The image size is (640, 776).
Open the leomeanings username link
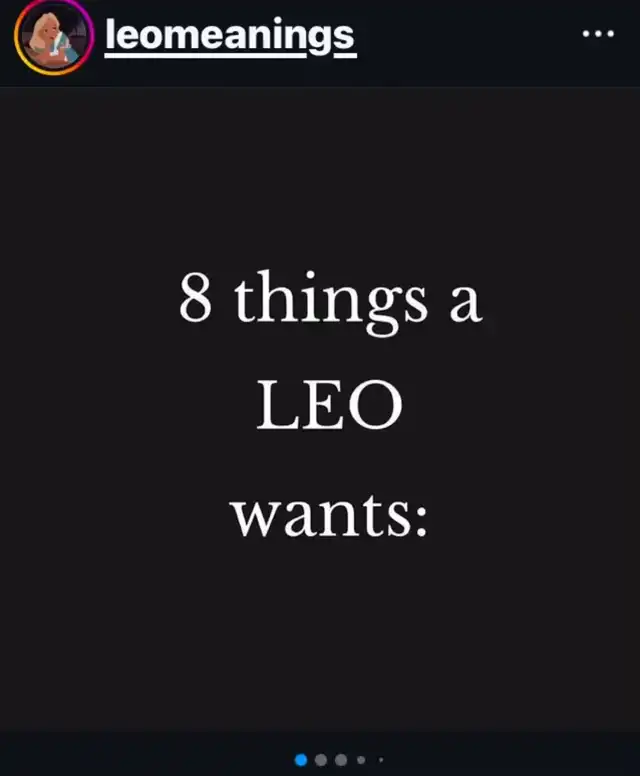tap(229, 37)
